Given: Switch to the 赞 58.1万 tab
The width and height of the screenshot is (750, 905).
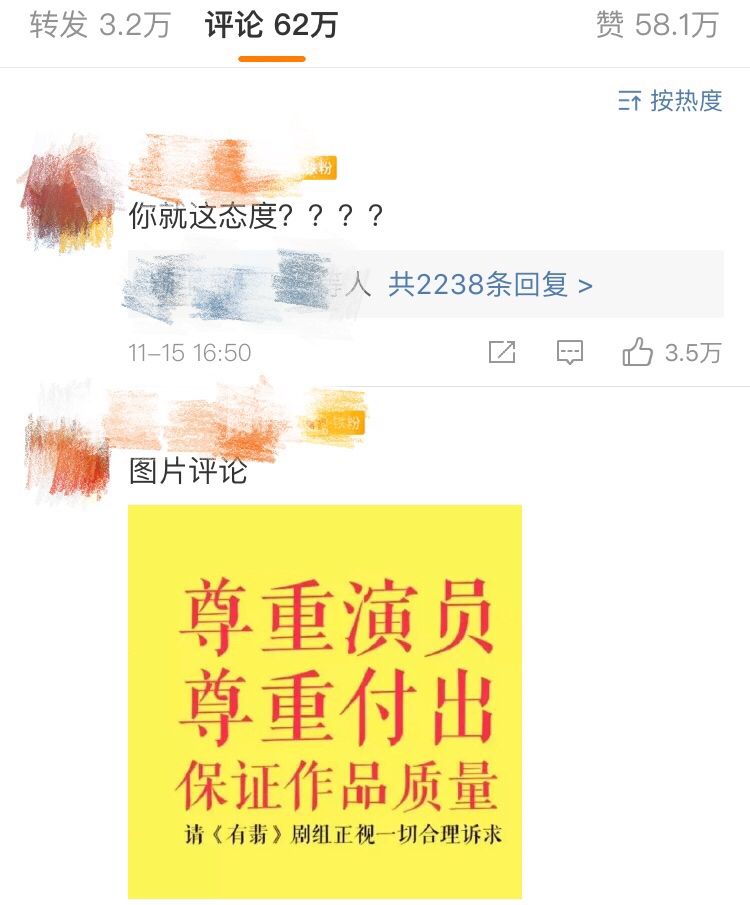Looking at the screenshot, I should click(657, 25).
